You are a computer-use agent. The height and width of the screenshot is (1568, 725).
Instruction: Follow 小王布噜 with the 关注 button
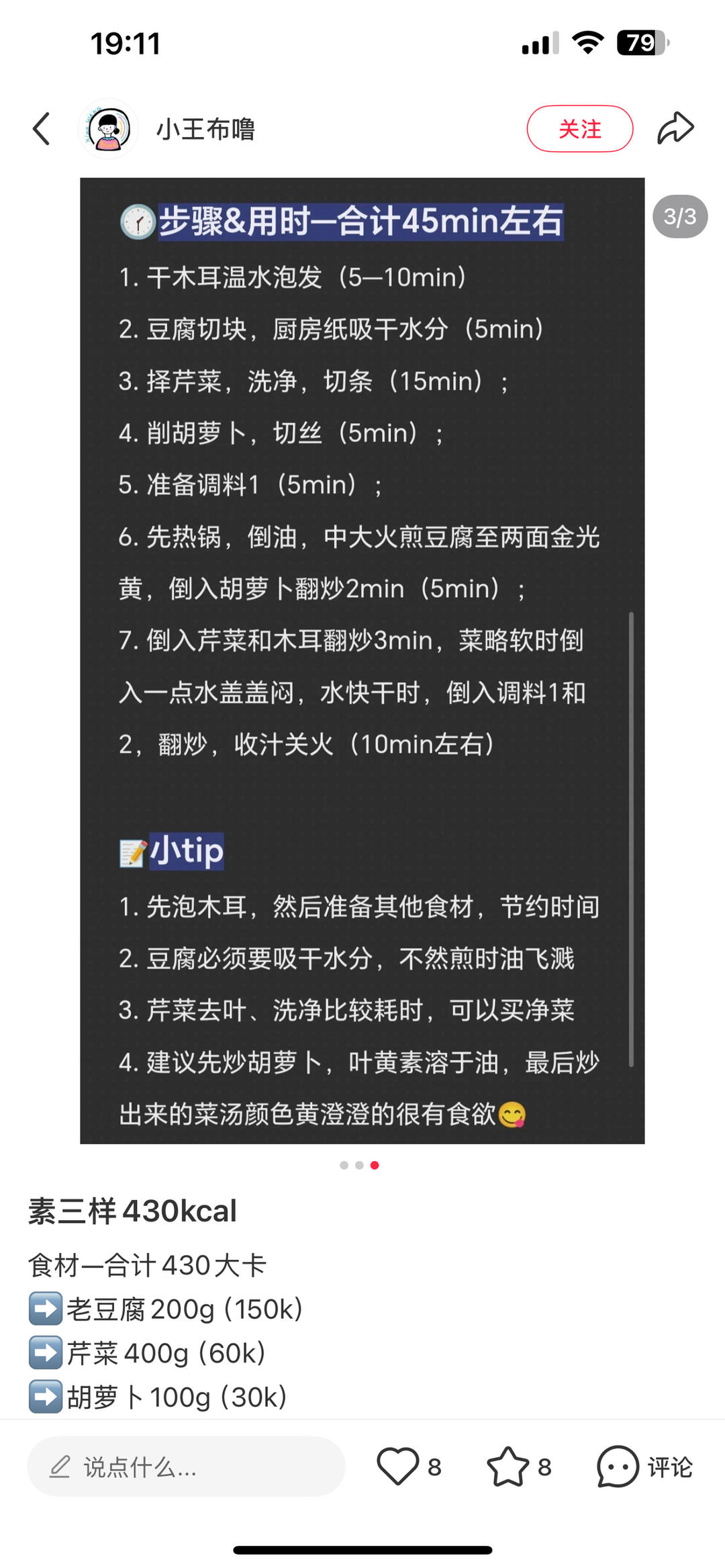click(579, 128)
